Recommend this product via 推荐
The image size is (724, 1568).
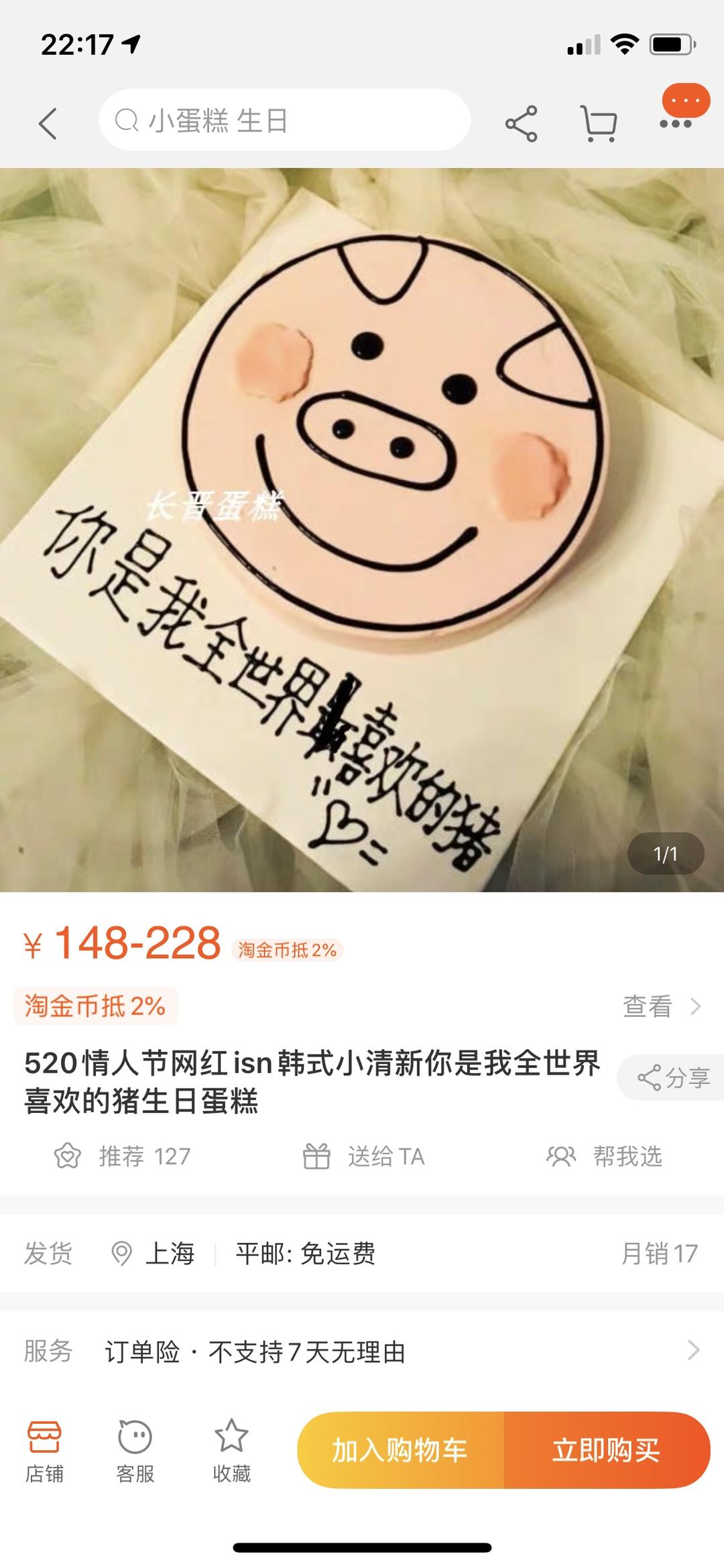pyautogui.click(x=123, y=1156)
